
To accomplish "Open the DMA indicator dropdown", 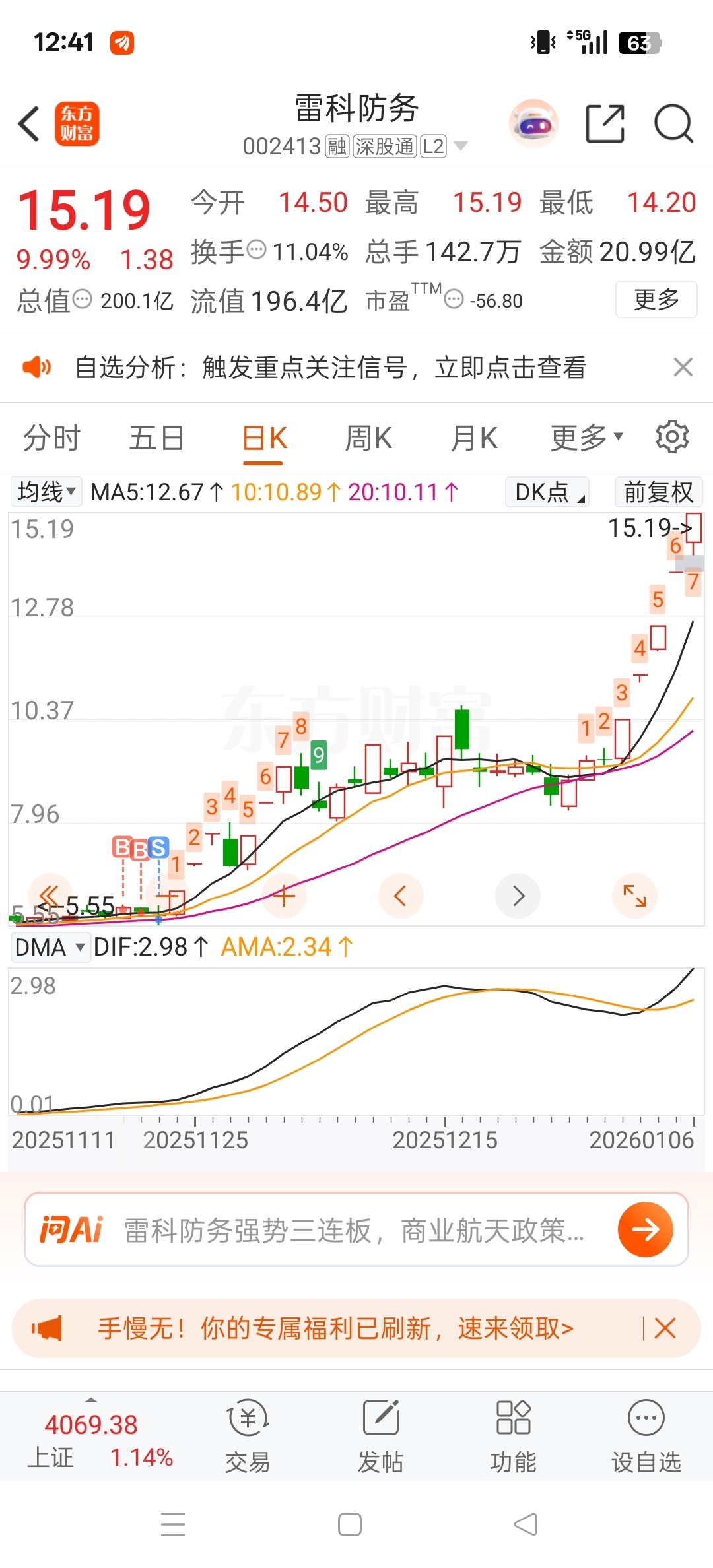I will click(x=50, y=948).
